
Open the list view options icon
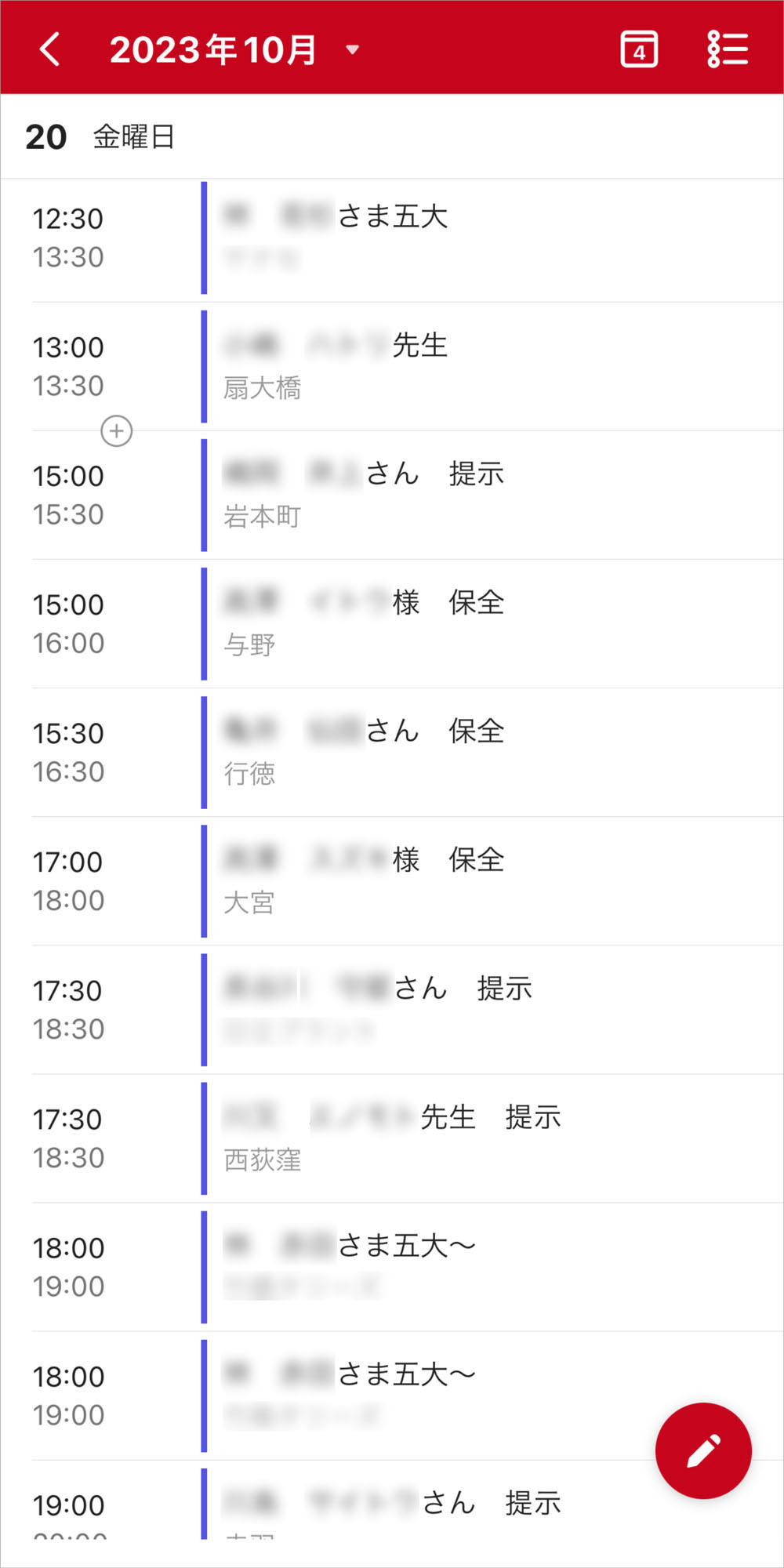[728, 49]
